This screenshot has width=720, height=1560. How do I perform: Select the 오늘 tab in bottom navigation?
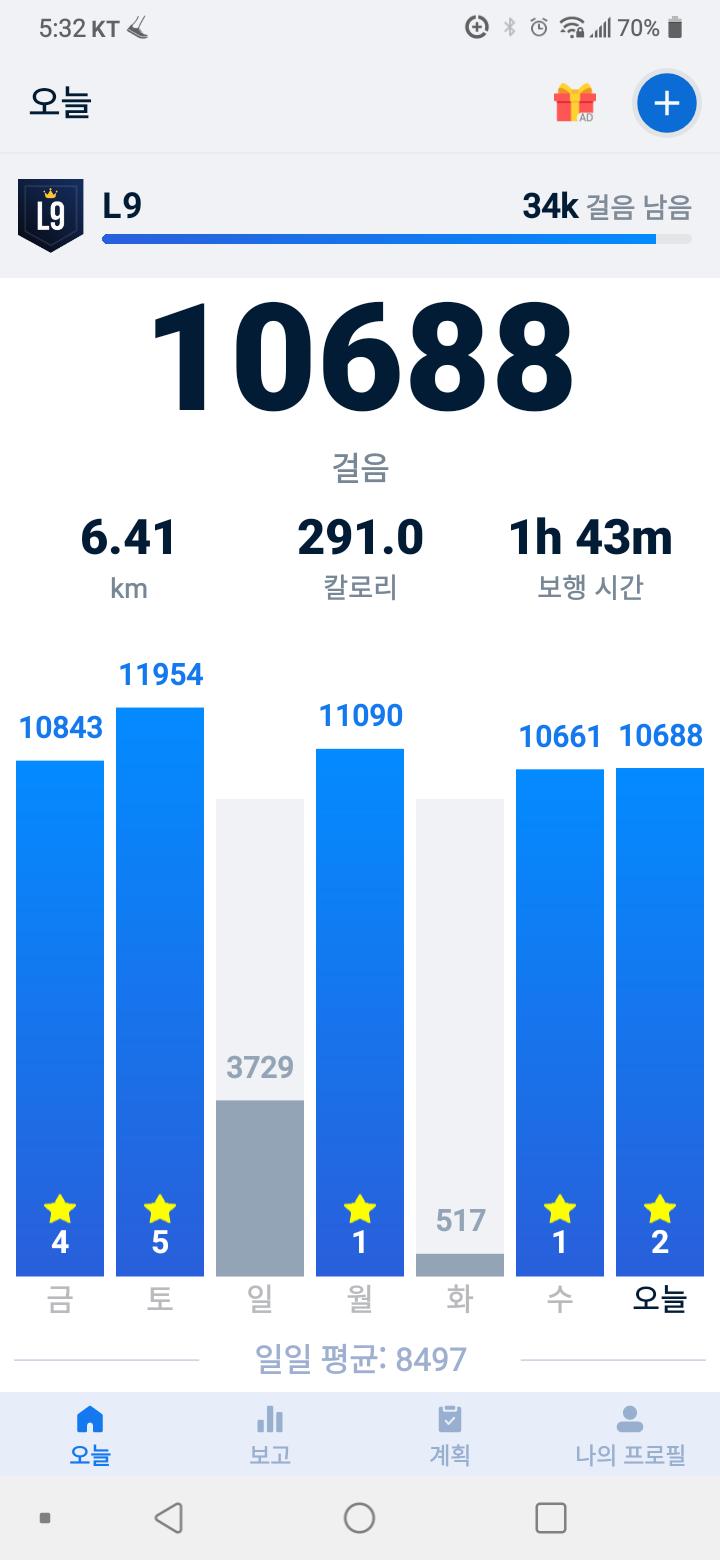click(x=90, y=1435)
